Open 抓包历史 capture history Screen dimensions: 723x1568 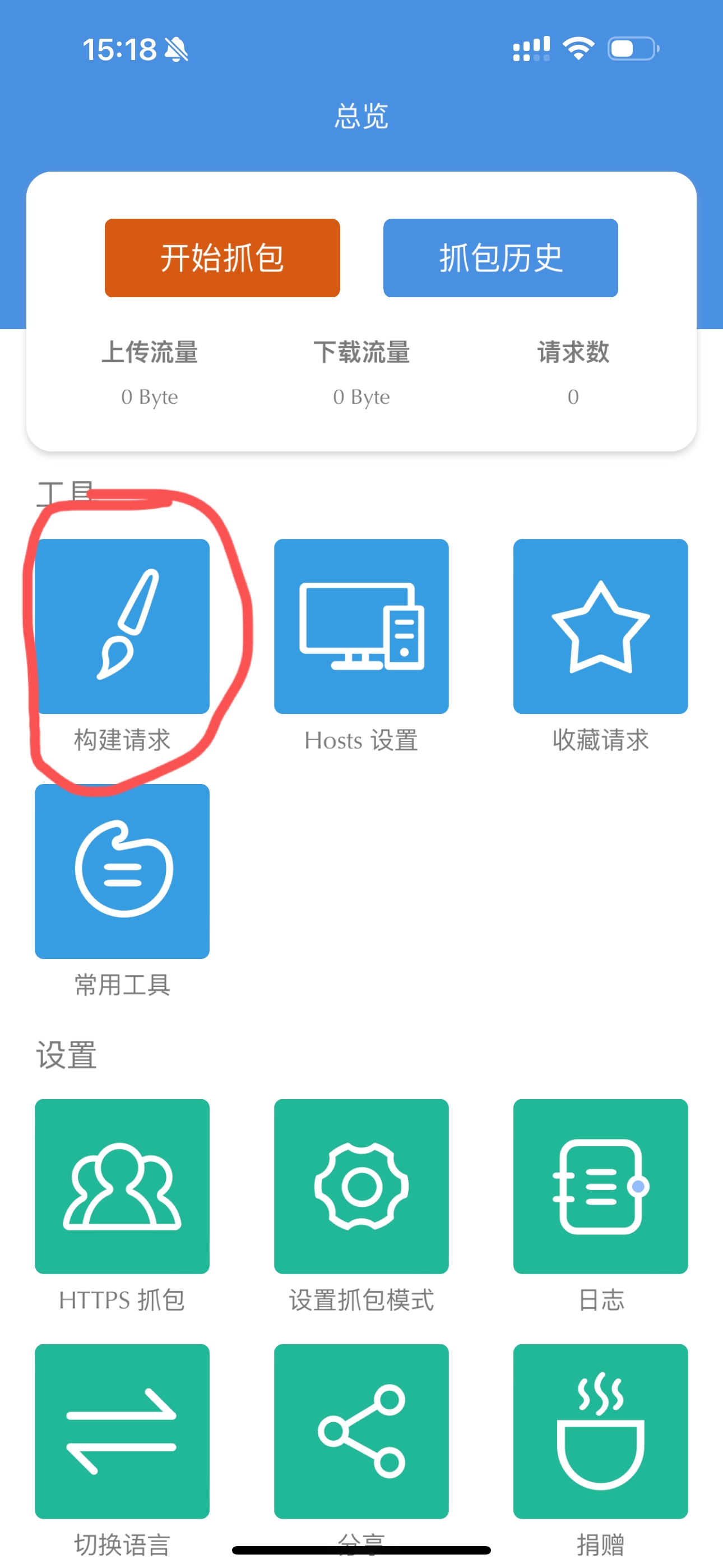pyautogui.click(x=500, y=257)
